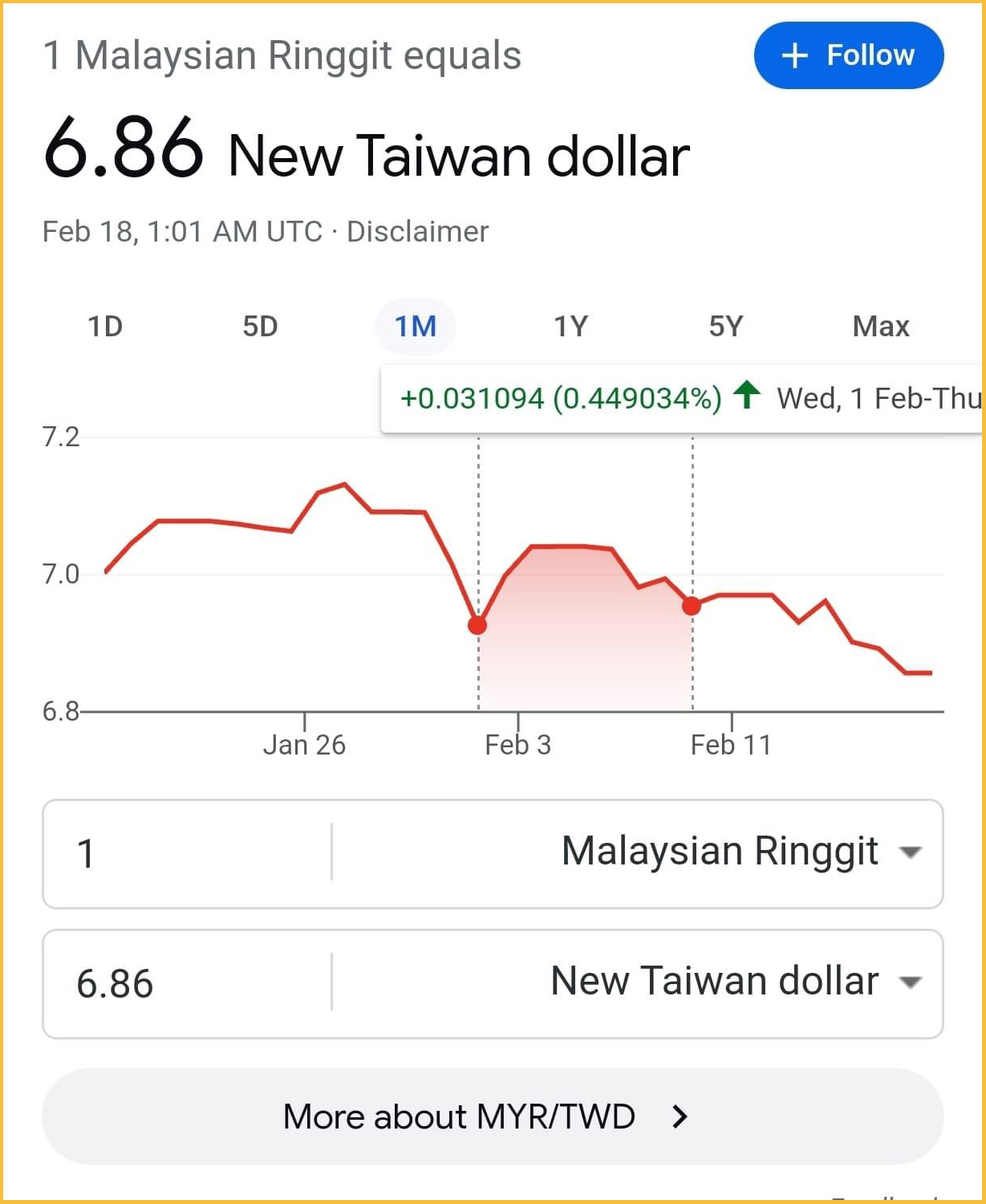This screenshot has width=986, height=1204.
Task: Switch chart to 1D range
Action: 105,327
